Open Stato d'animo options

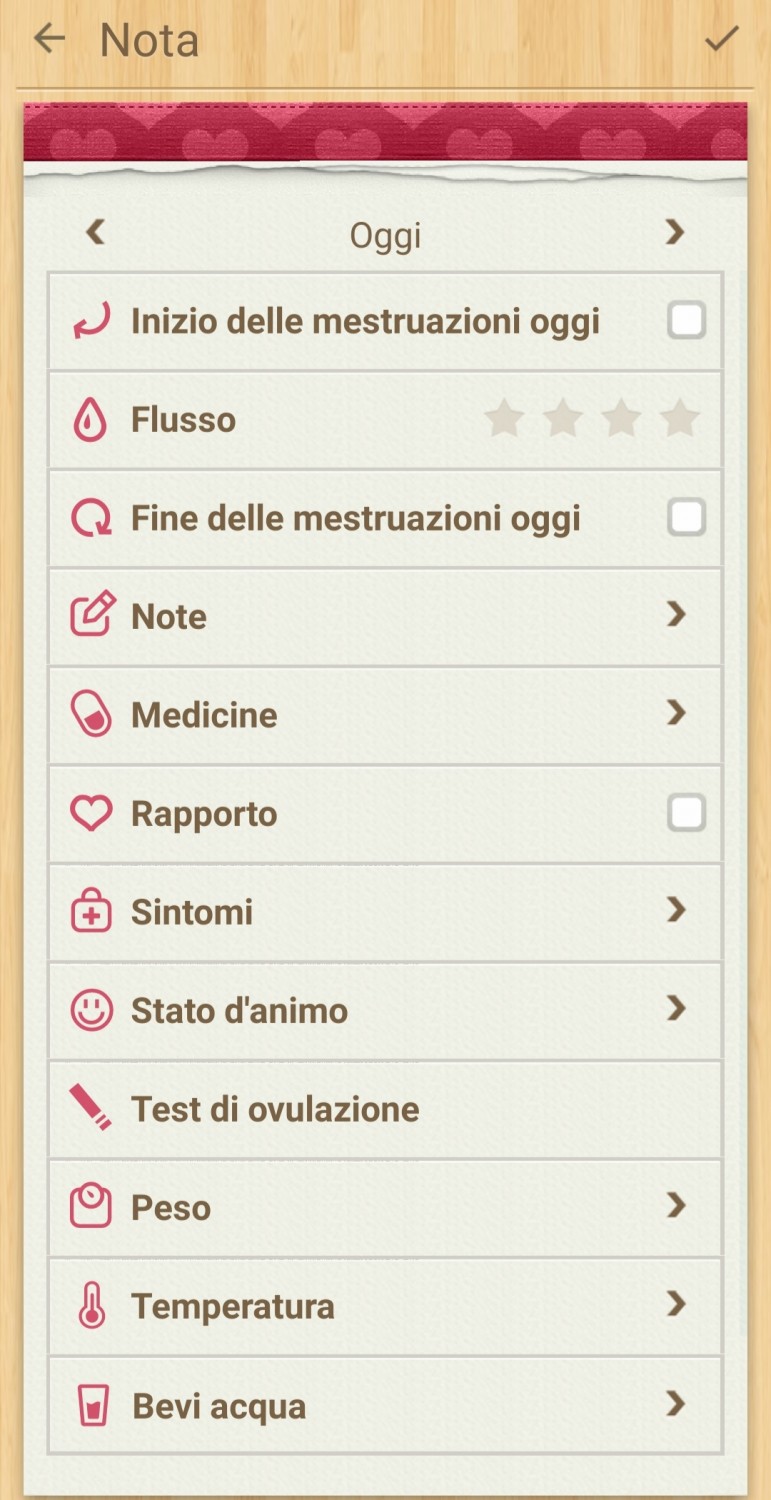[x=385, y=1010]
